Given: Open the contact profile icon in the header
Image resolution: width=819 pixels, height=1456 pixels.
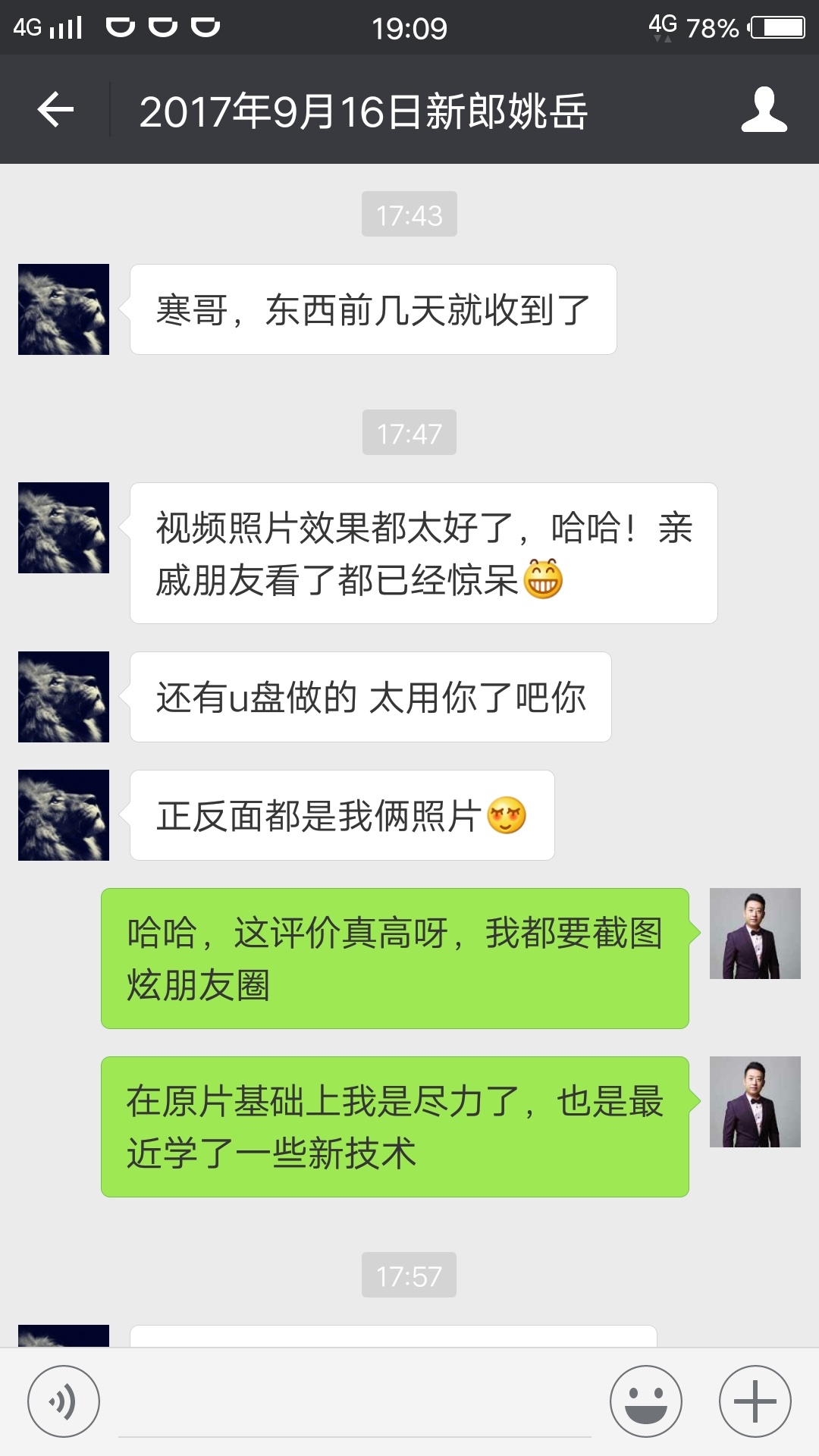Looking at the screenshot, I should tap(764, 110).
